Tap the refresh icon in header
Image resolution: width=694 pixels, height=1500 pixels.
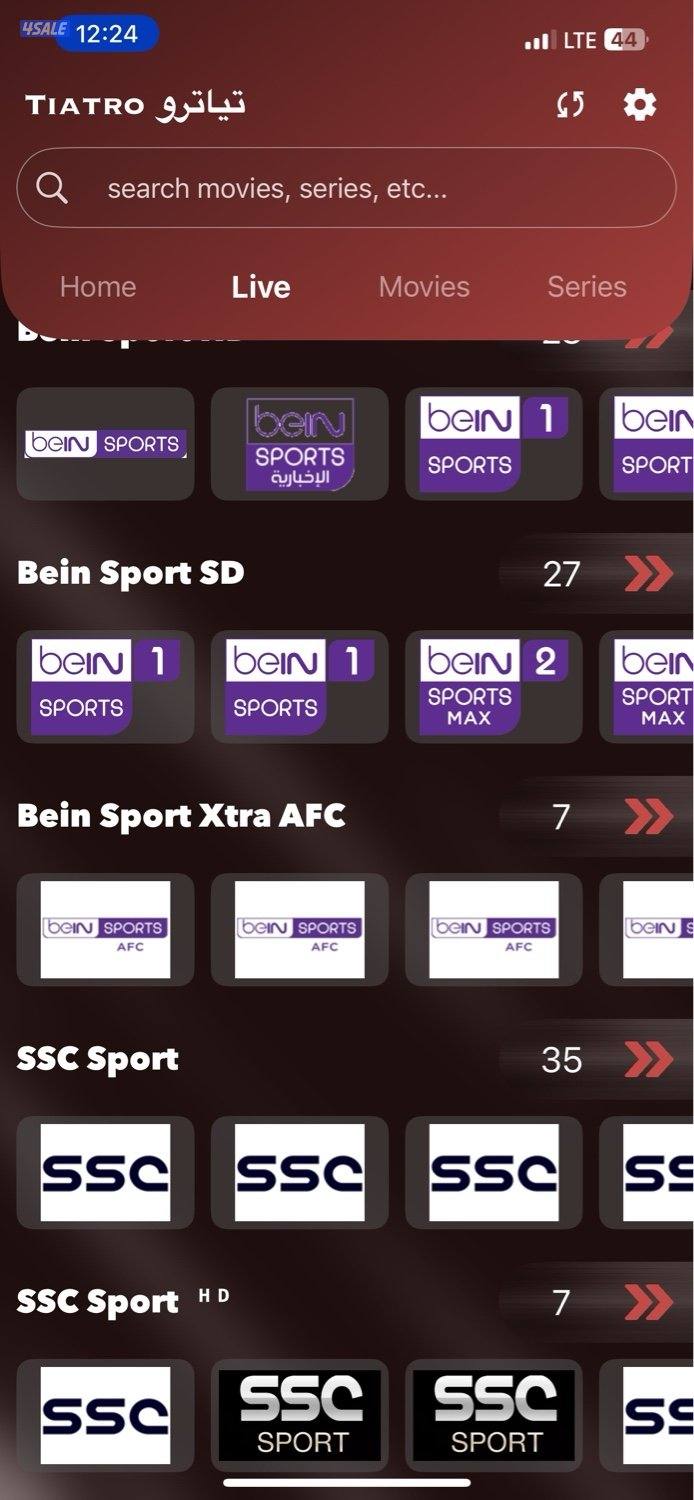pos(570,105)
